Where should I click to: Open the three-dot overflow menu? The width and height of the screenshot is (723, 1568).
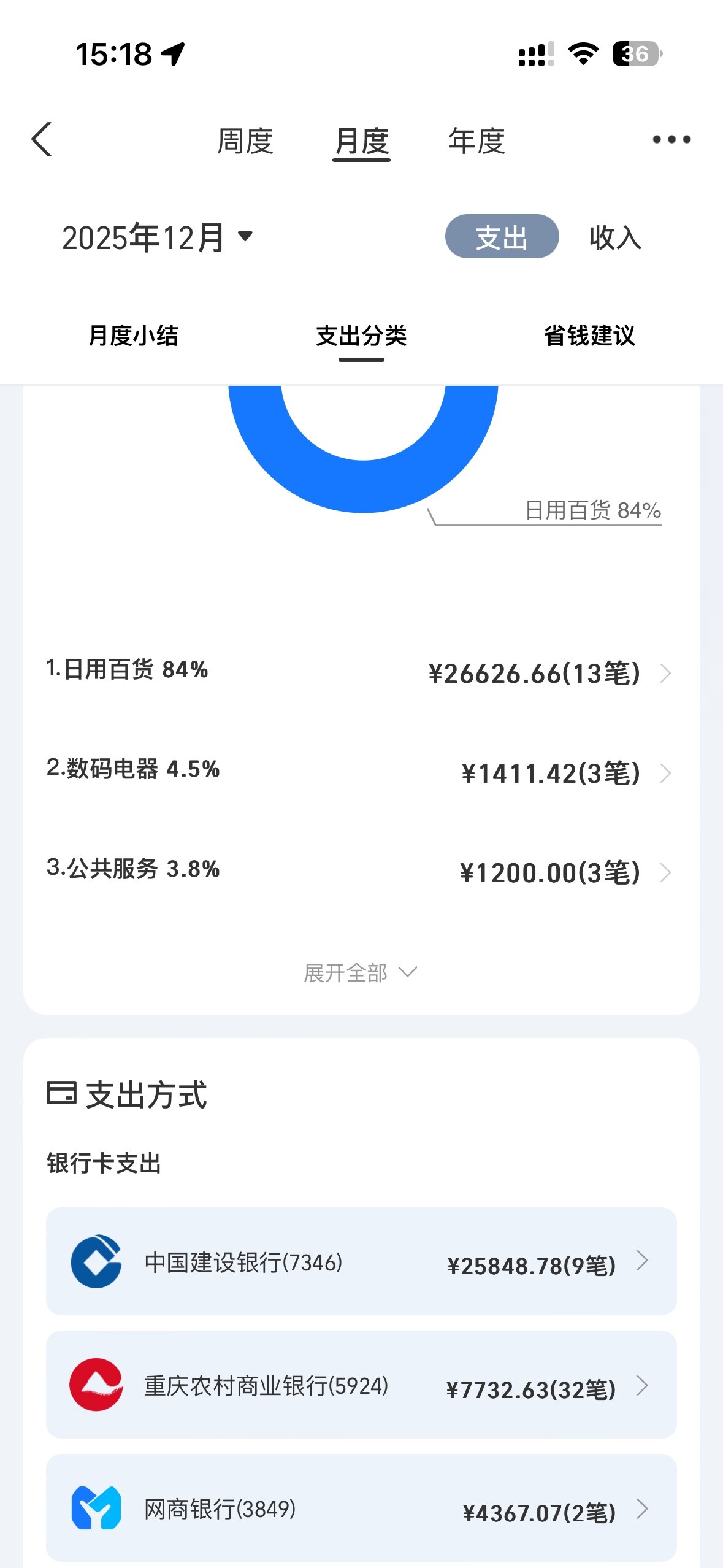(x=671, y=140)
